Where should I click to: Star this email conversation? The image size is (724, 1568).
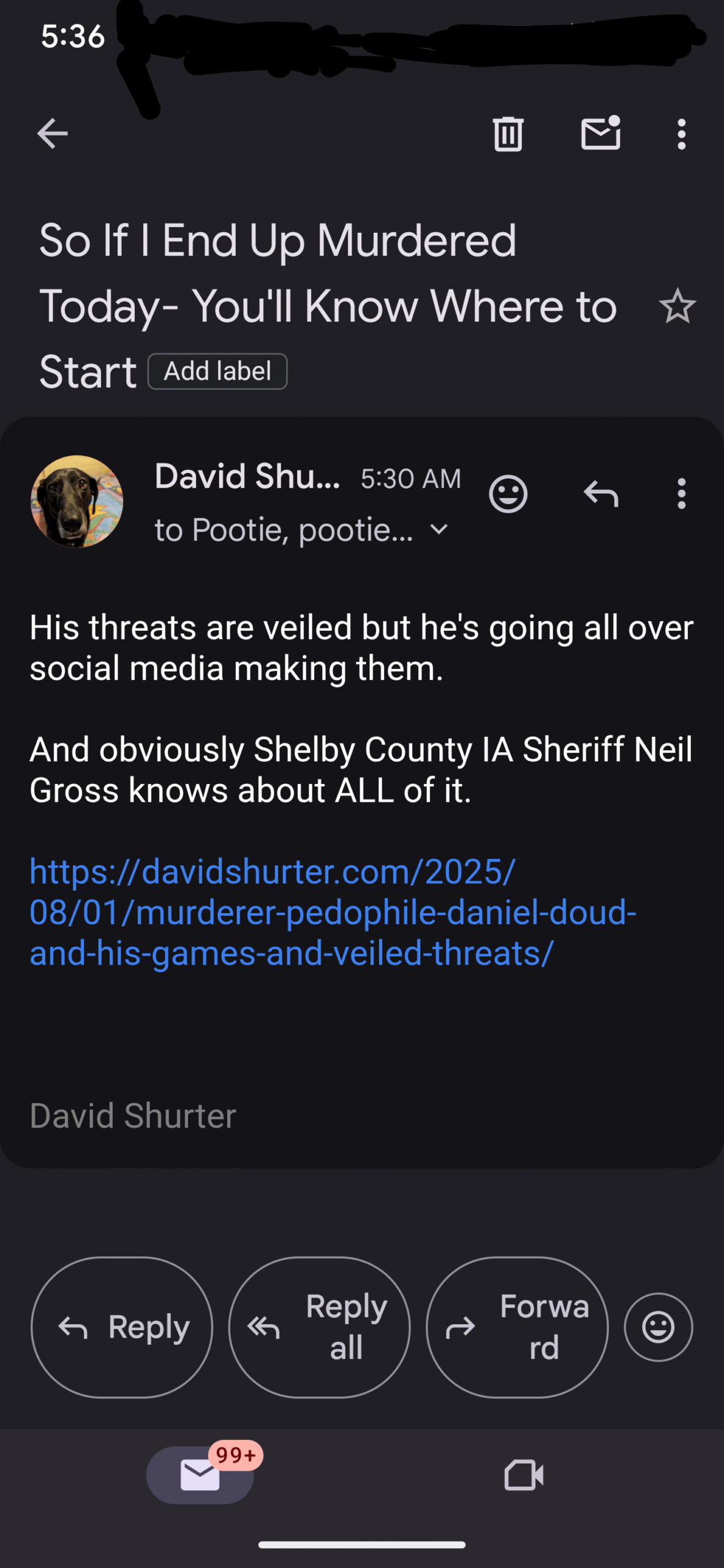[677, 306]
